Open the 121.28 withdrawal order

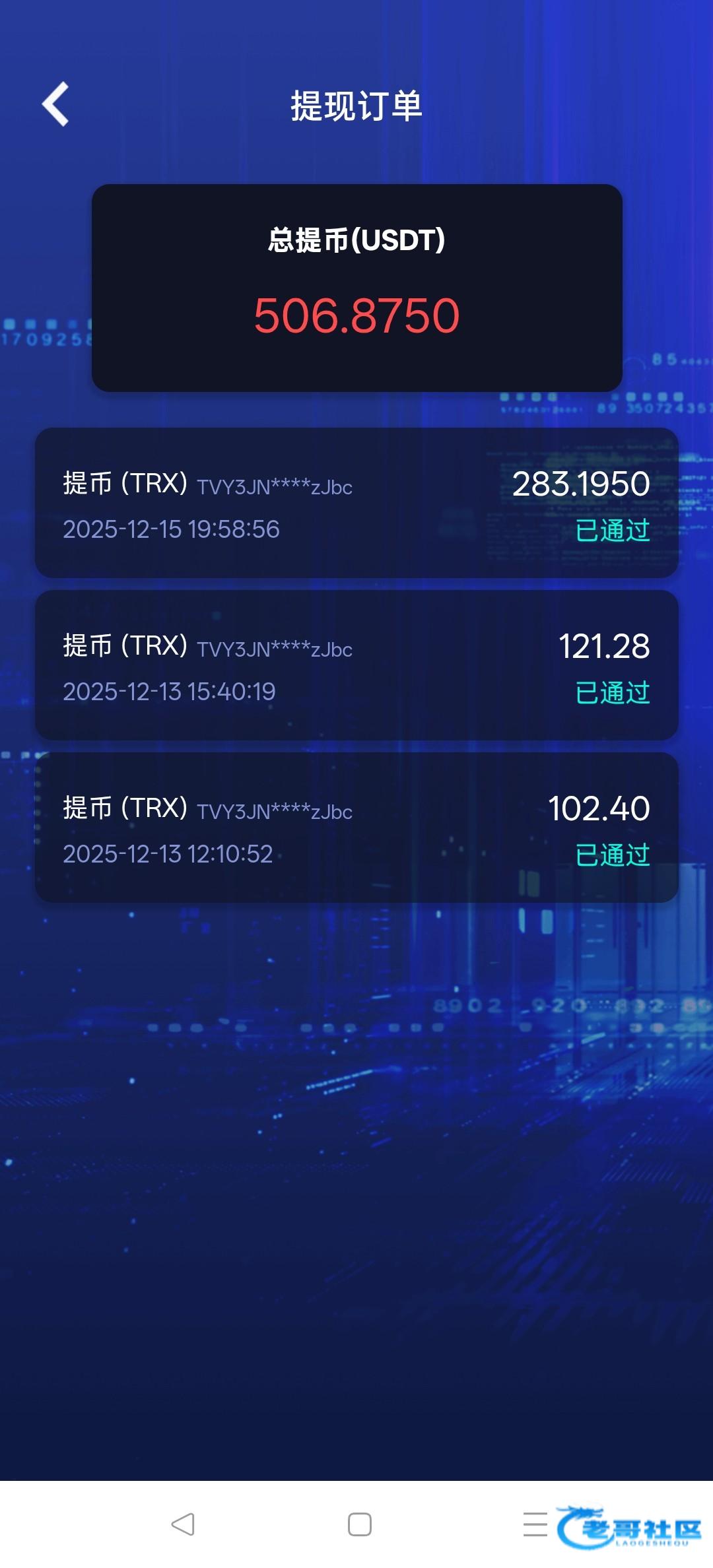pyautogui.click(x=356, y=665)
